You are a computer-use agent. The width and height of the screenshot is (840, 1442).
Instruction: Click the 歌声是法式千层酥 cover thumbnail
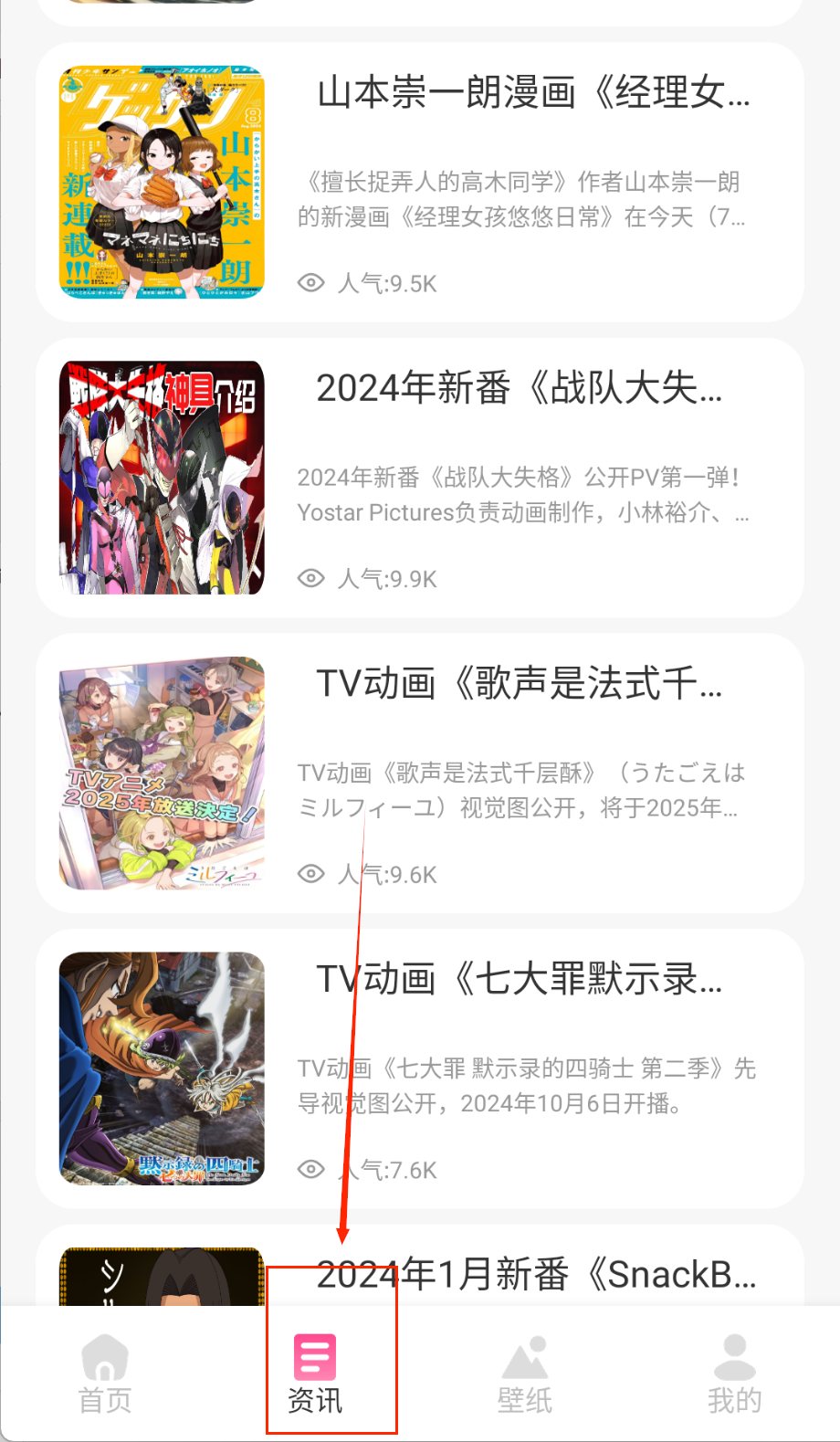pos(161,774)
